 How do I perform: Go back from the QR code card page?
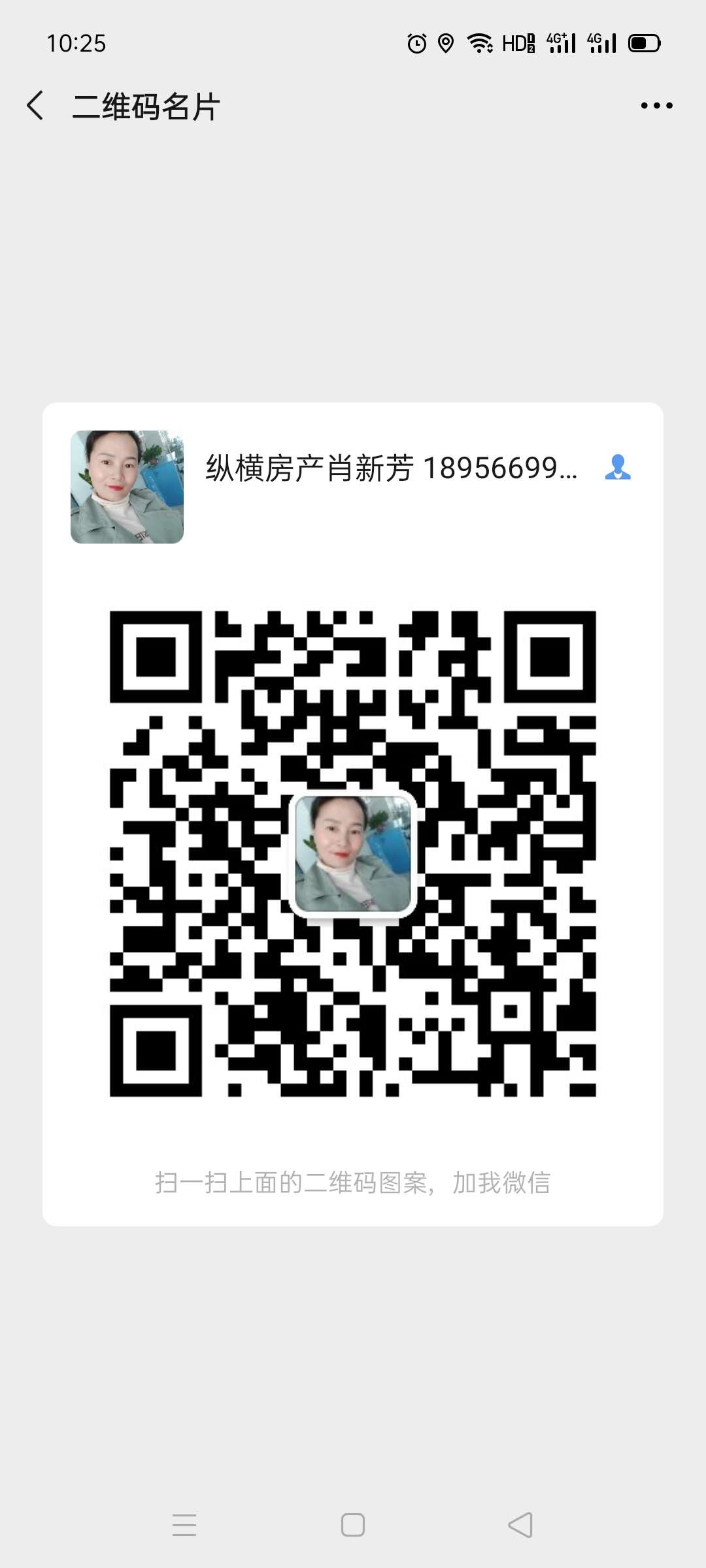(x=35, y=105)
